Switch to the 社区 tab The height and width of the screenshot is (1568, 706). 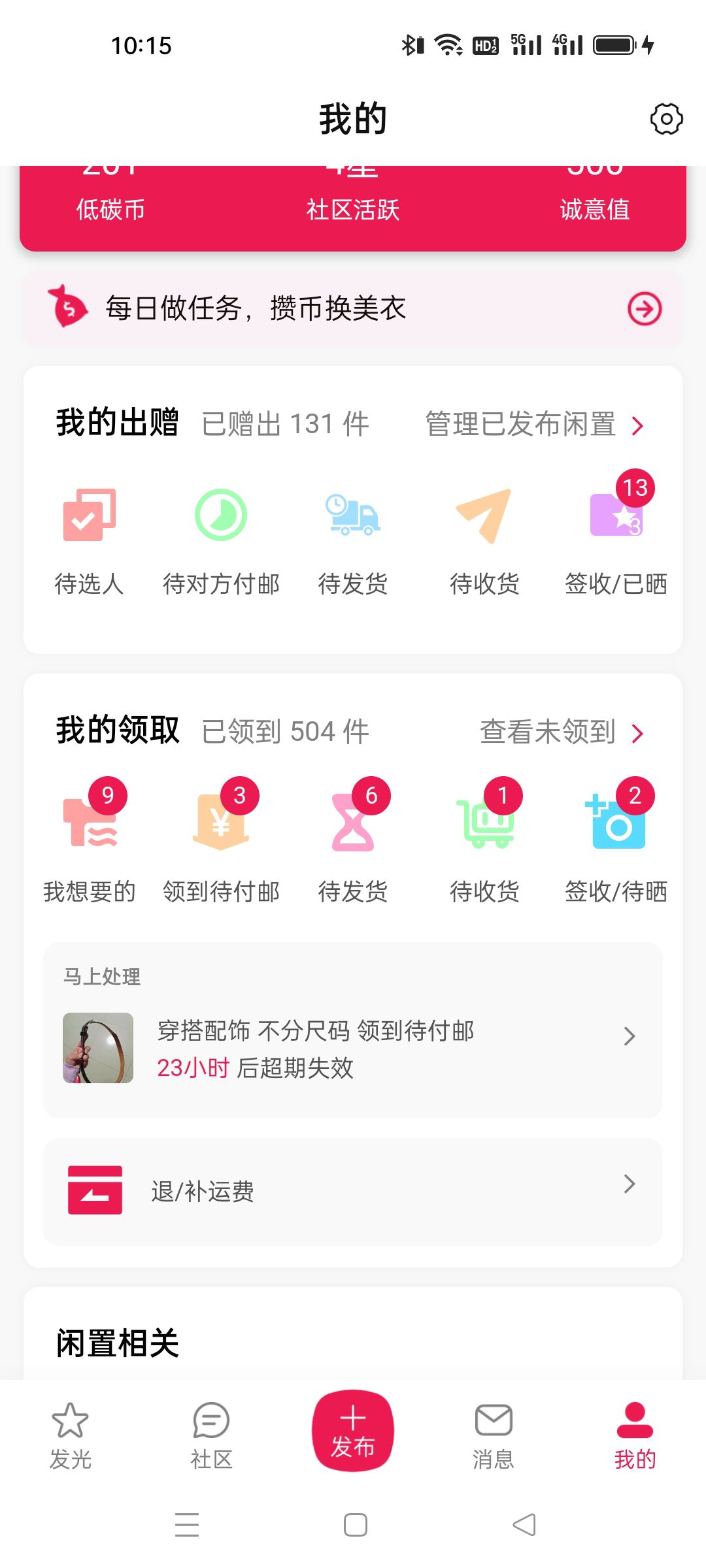pos(211,1435)
